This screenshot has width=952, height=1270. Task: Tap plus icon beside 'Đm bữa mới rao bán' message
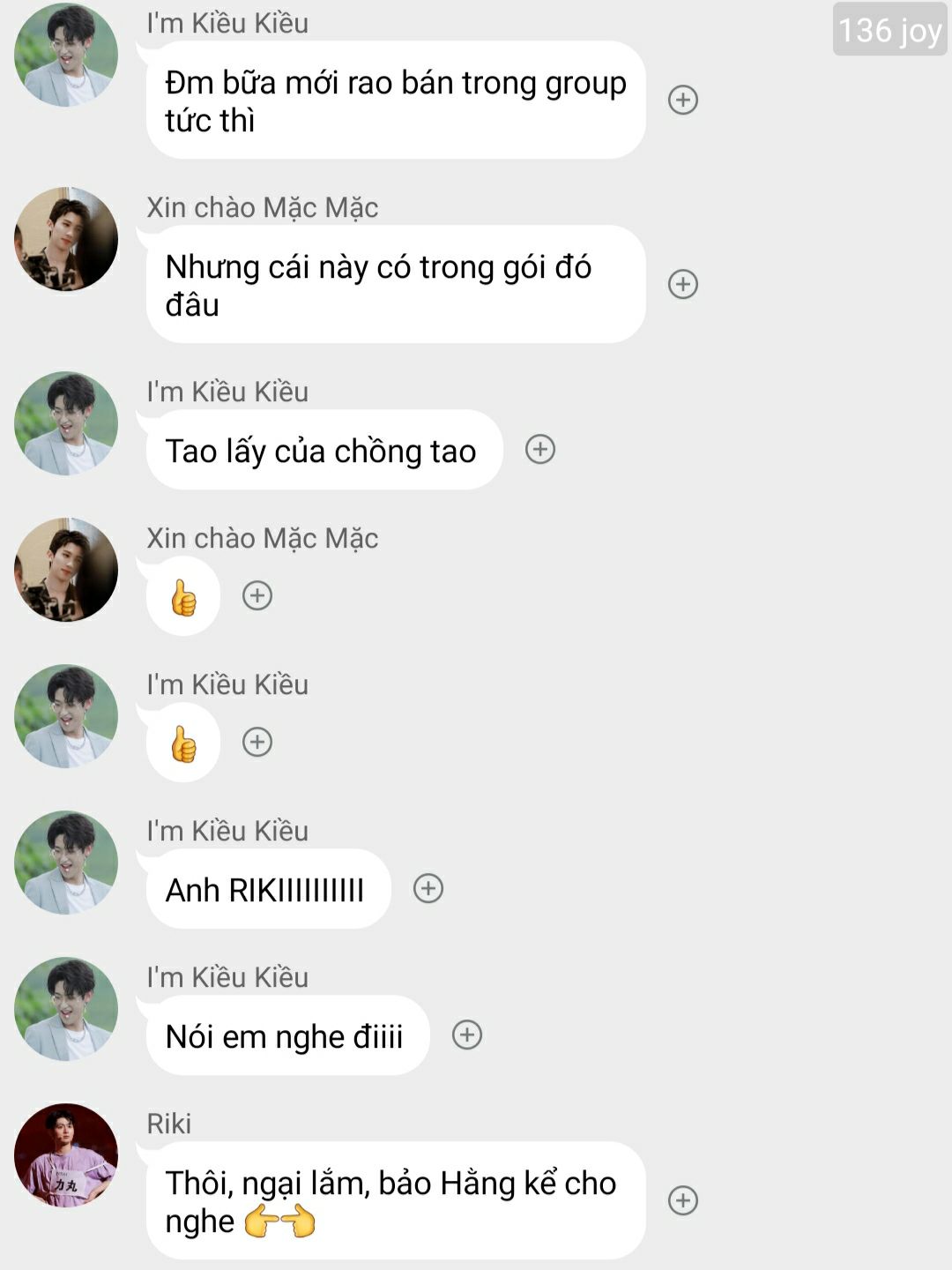683,100
